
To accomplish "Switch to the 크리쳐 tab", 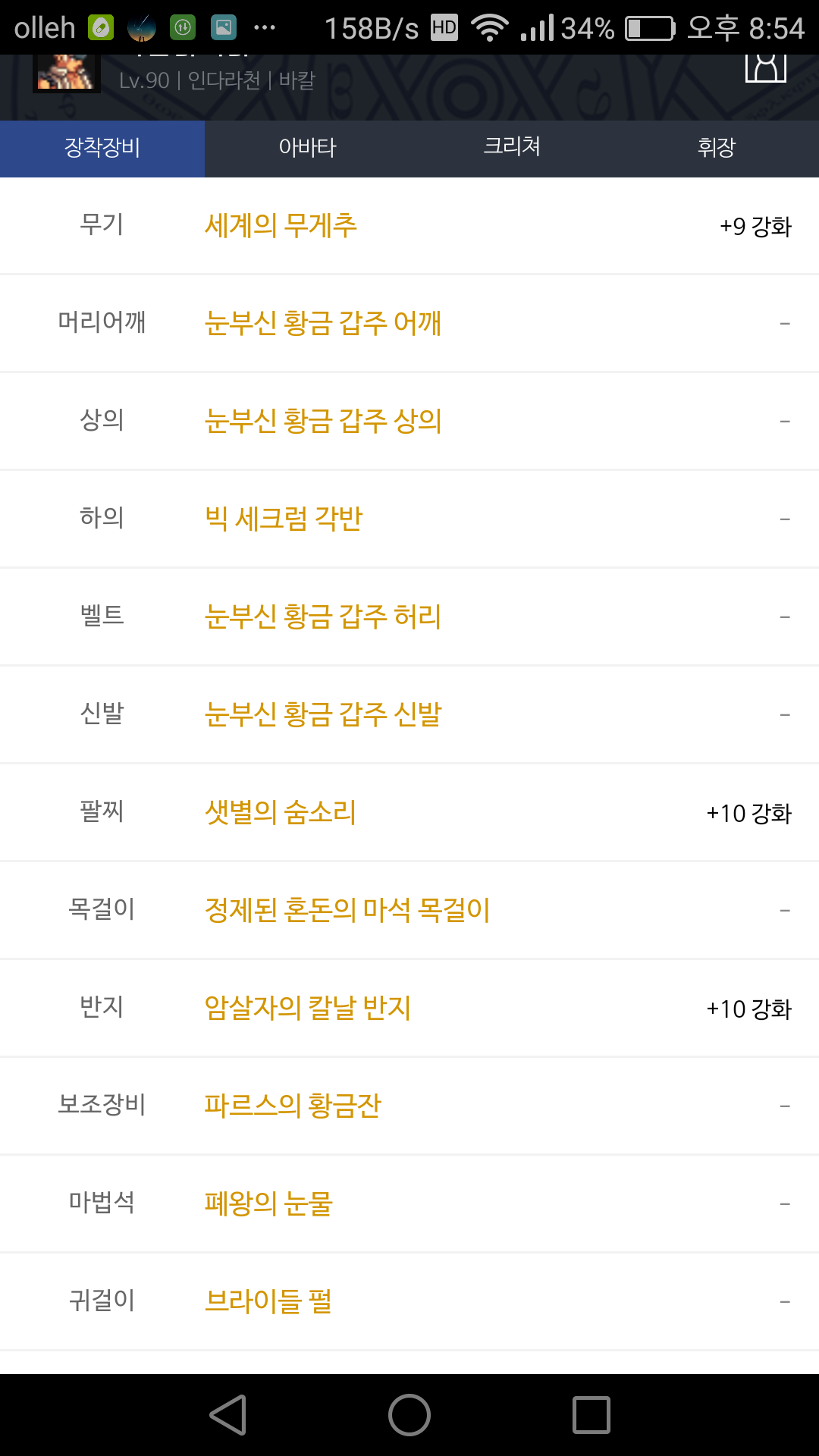I will click(512, 148).
